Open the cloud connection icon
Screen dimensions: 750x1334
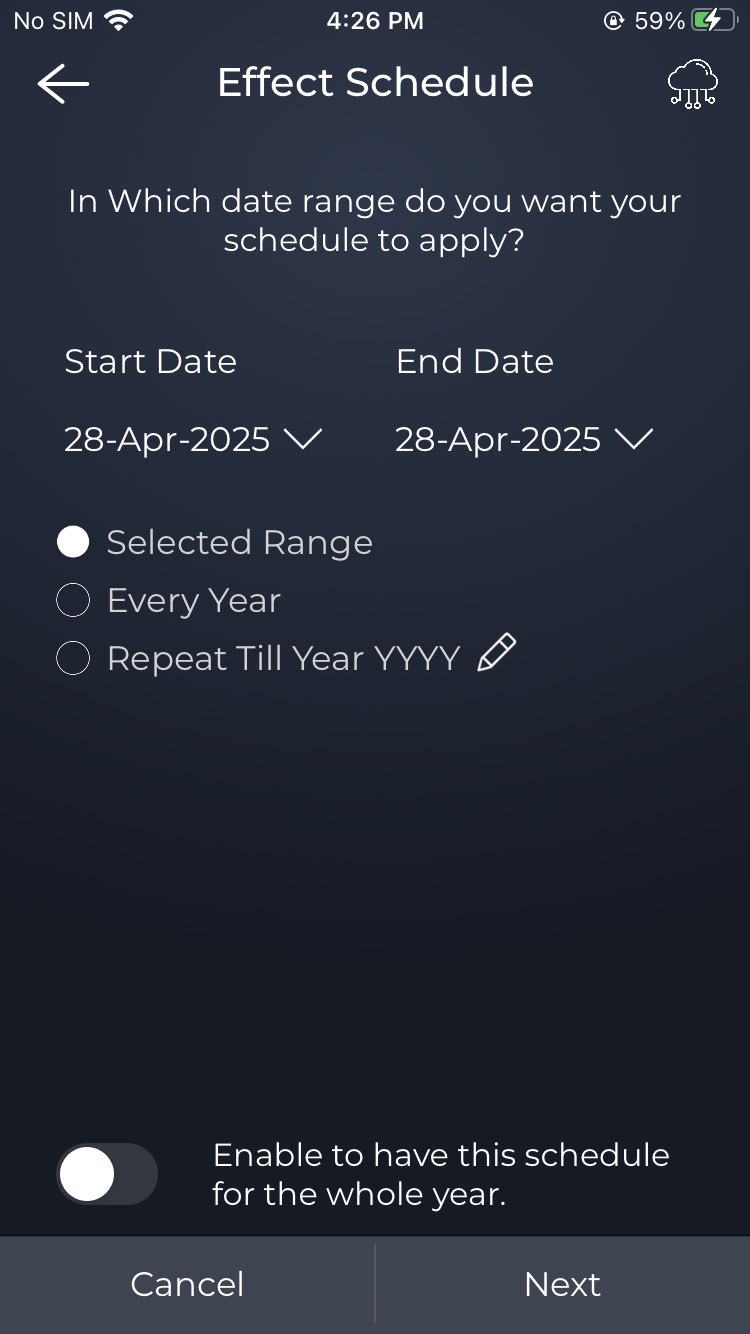692,84
